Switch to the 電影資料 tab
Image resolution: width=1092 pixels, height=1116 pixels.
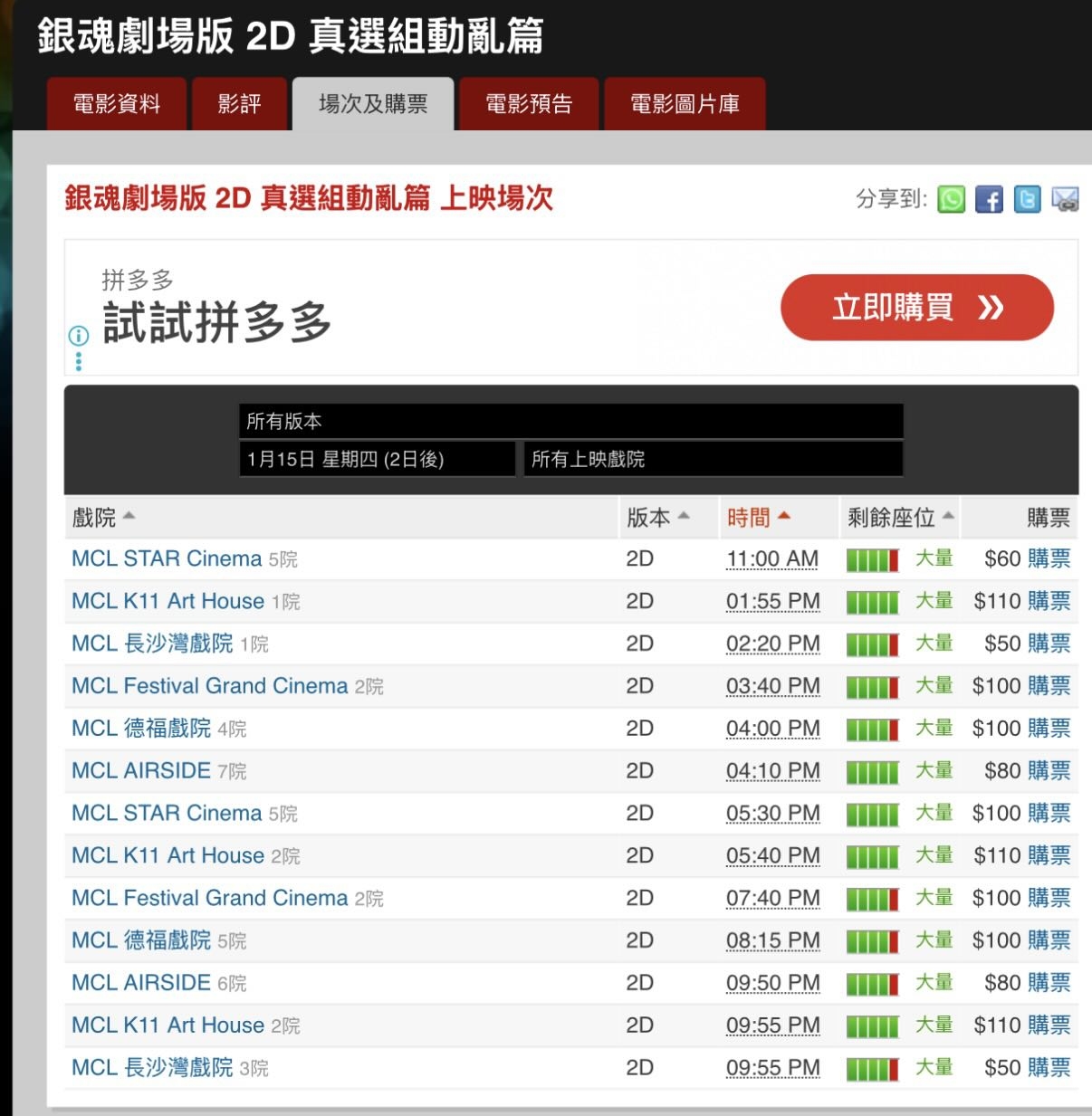click(x=117, y=104)
